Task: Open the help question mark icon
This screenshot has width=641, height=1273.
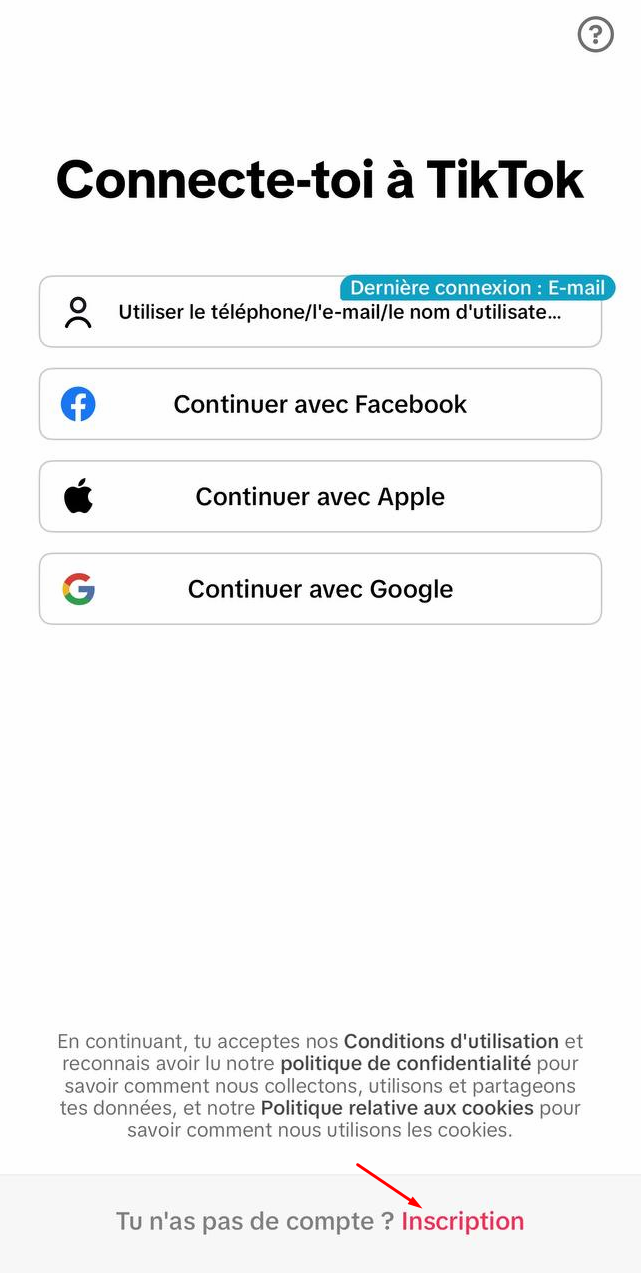Action: coord(596,36)
